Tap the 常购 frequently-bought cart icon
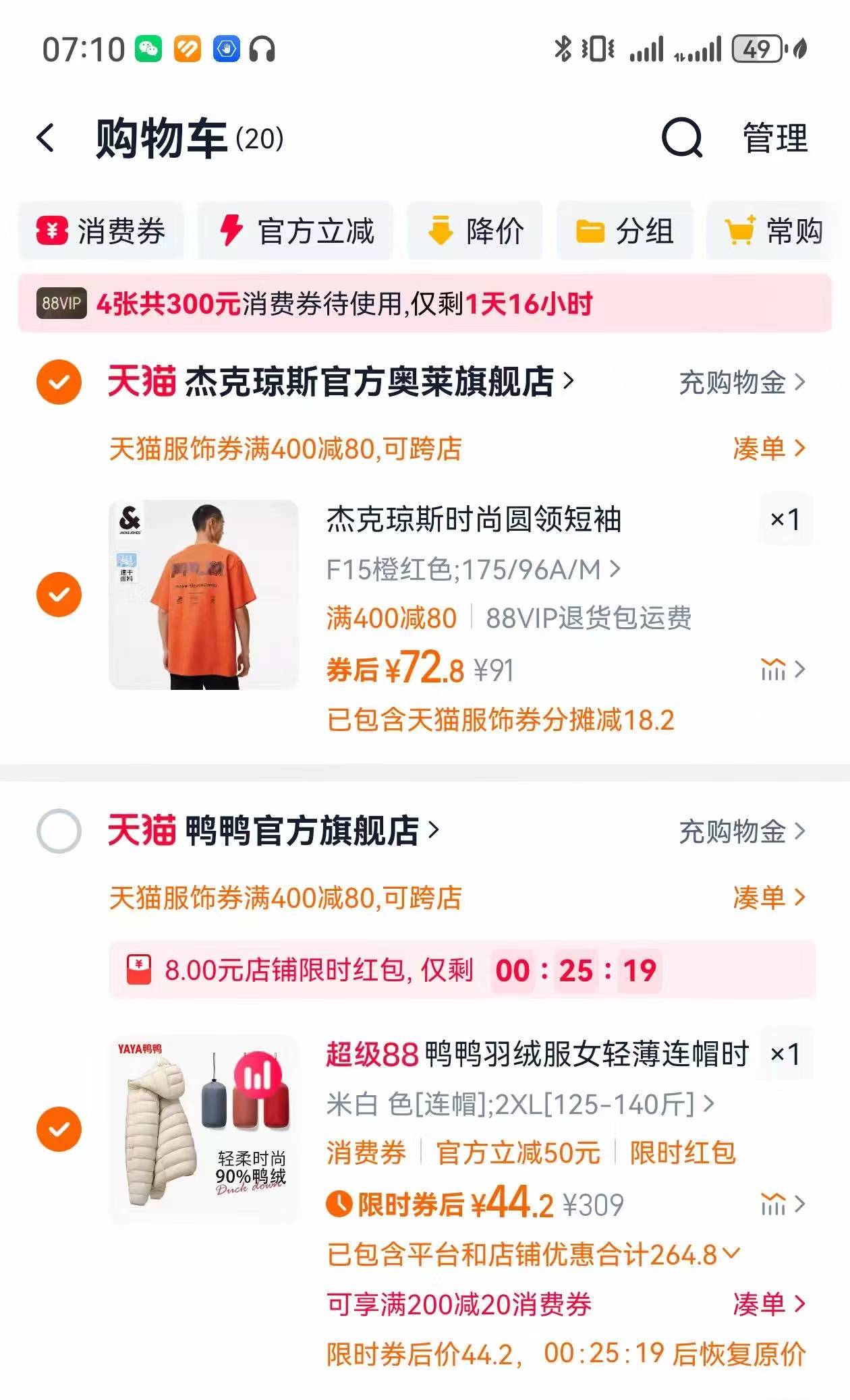850x1400 pixels. (739, 230)
